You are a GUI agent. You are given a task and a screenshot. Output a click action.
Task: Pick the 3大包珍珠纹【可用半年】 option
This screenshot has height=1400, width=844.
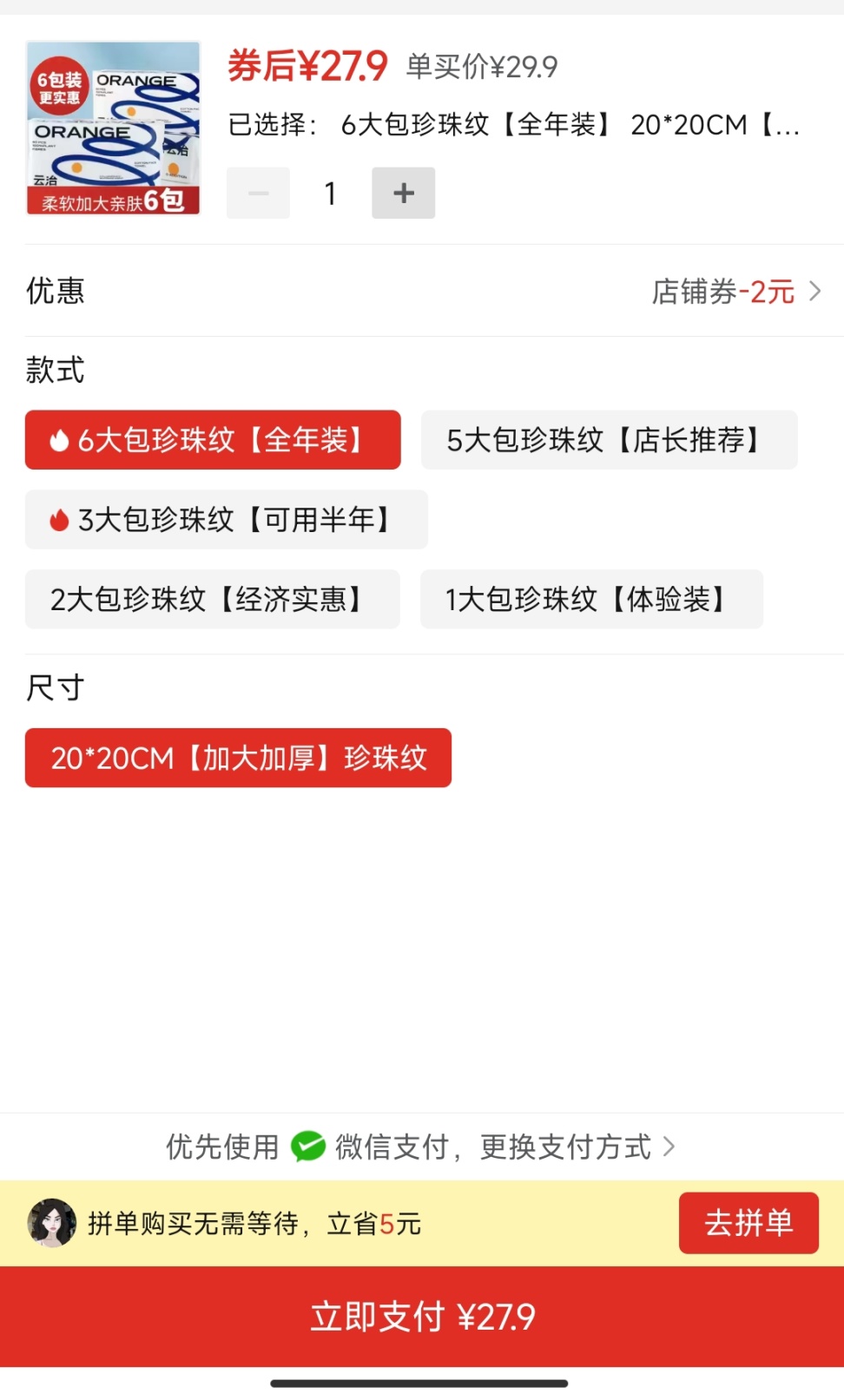pyautogui.click(x=226, y=520)
